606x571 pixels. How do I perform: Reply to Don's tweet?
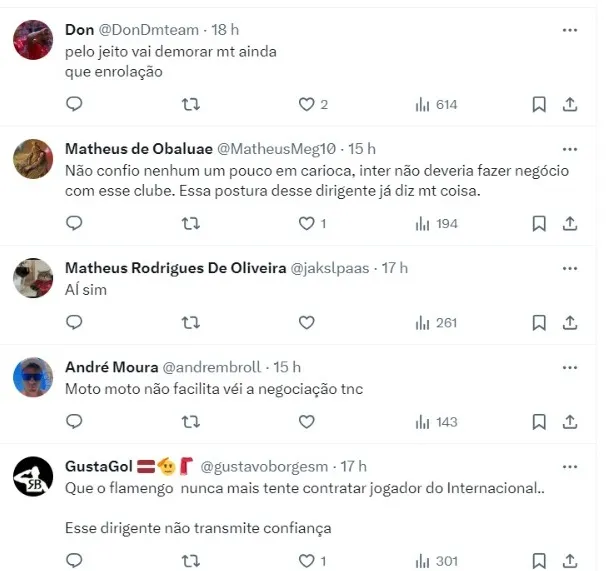tap(74, 104)
